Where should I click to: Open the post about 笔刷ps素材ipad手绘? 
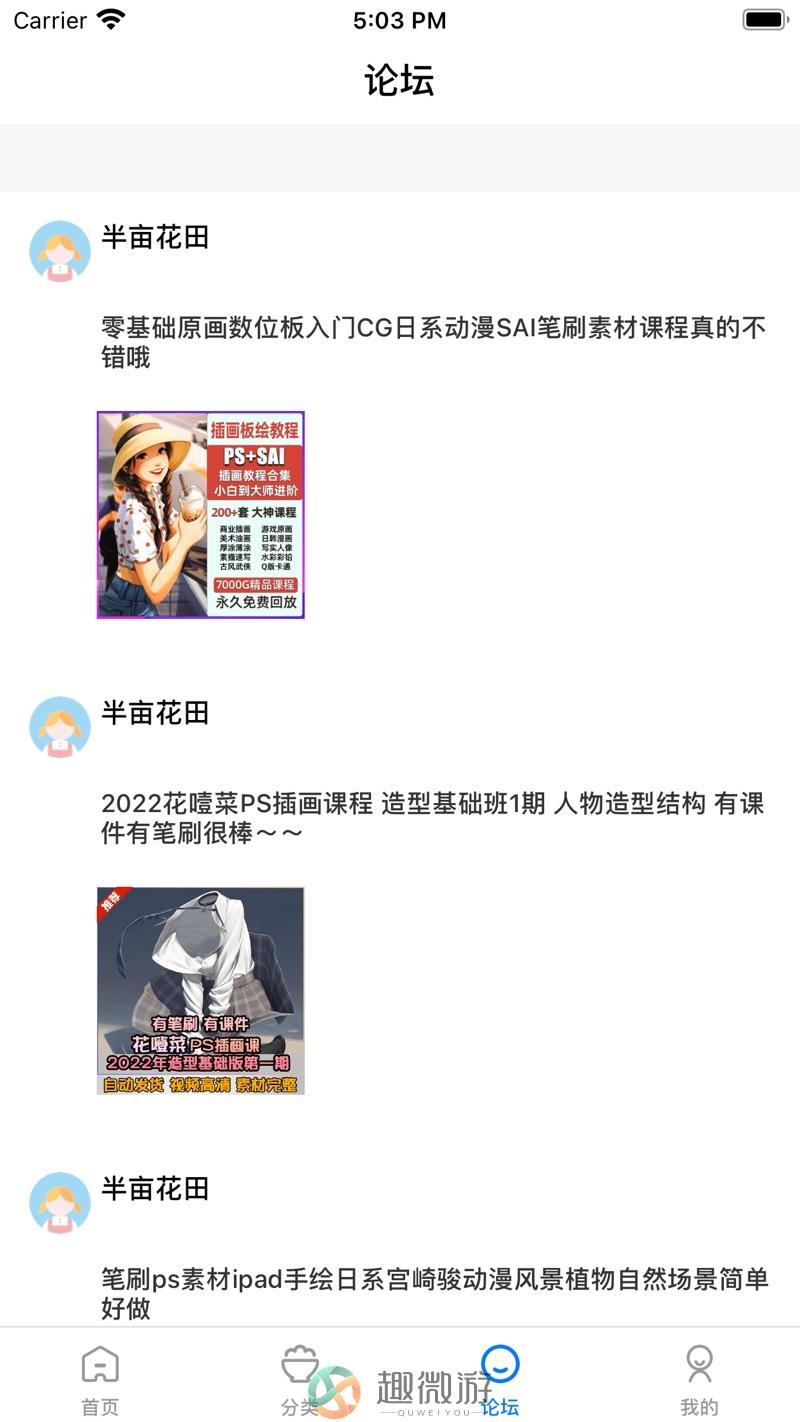coord(433,1293)
